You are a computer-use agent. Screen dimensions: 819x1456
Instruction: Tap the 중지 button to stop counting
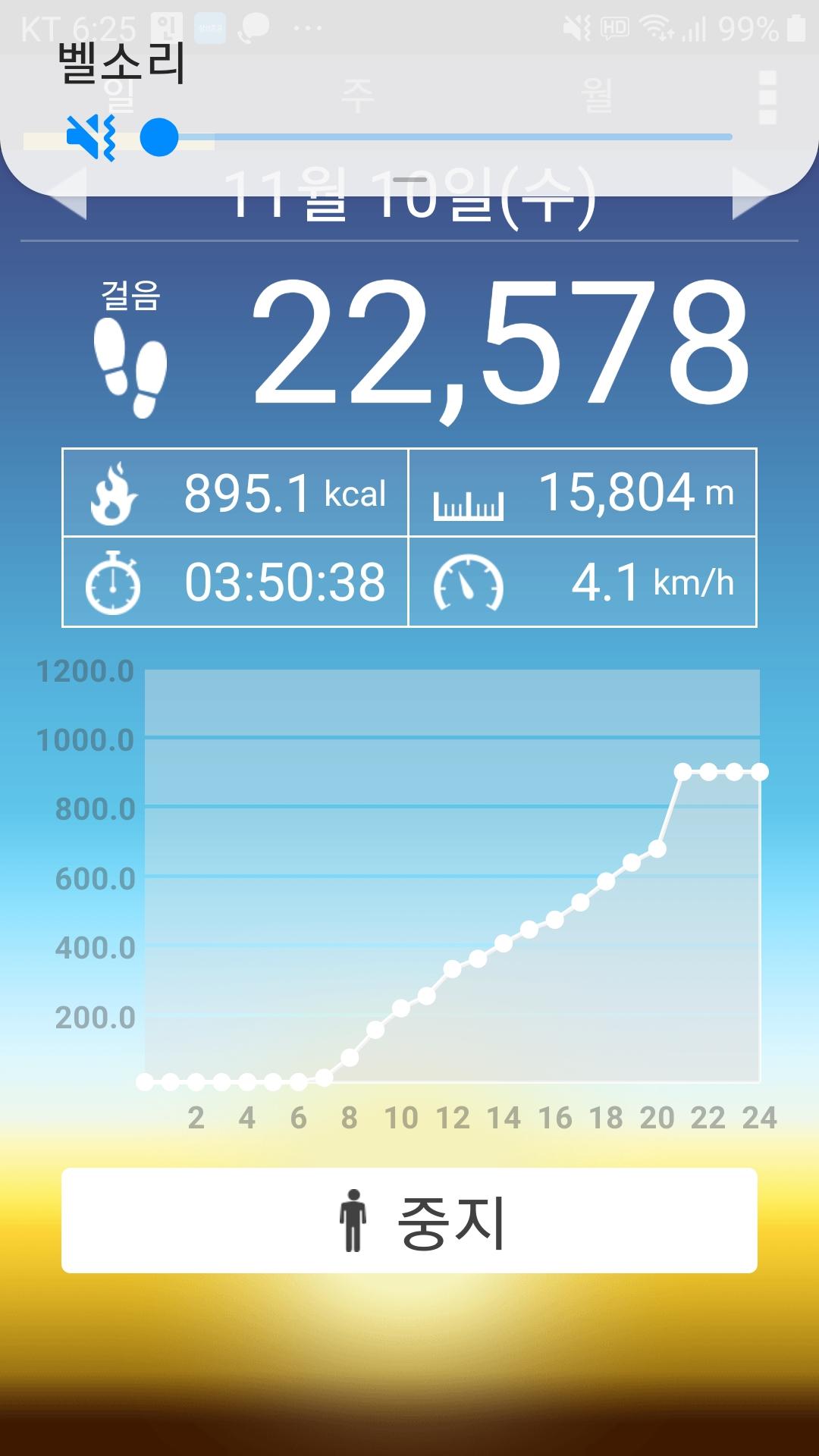(409, 1221)
